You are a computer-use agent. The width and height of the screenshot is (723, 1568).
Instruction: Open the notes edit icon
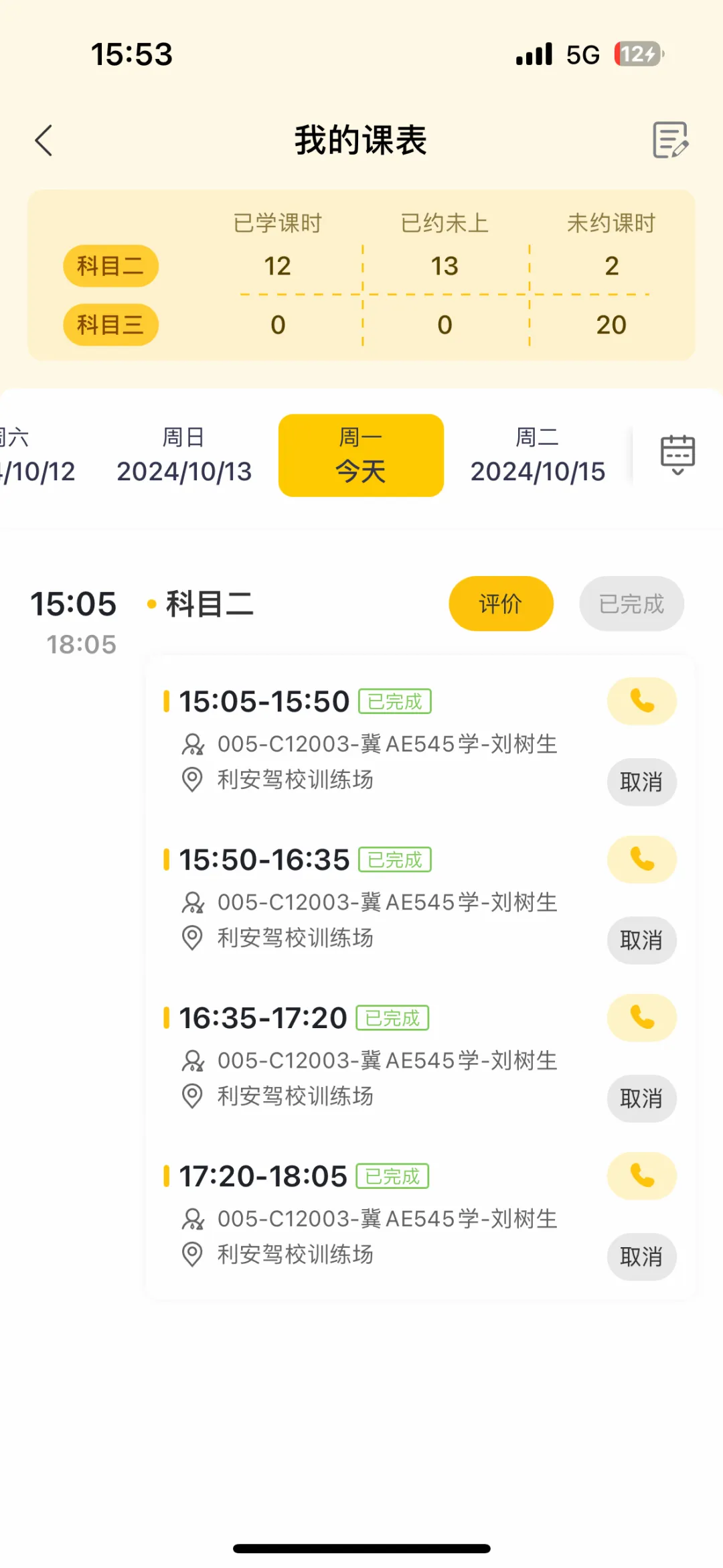coord(670,140)
